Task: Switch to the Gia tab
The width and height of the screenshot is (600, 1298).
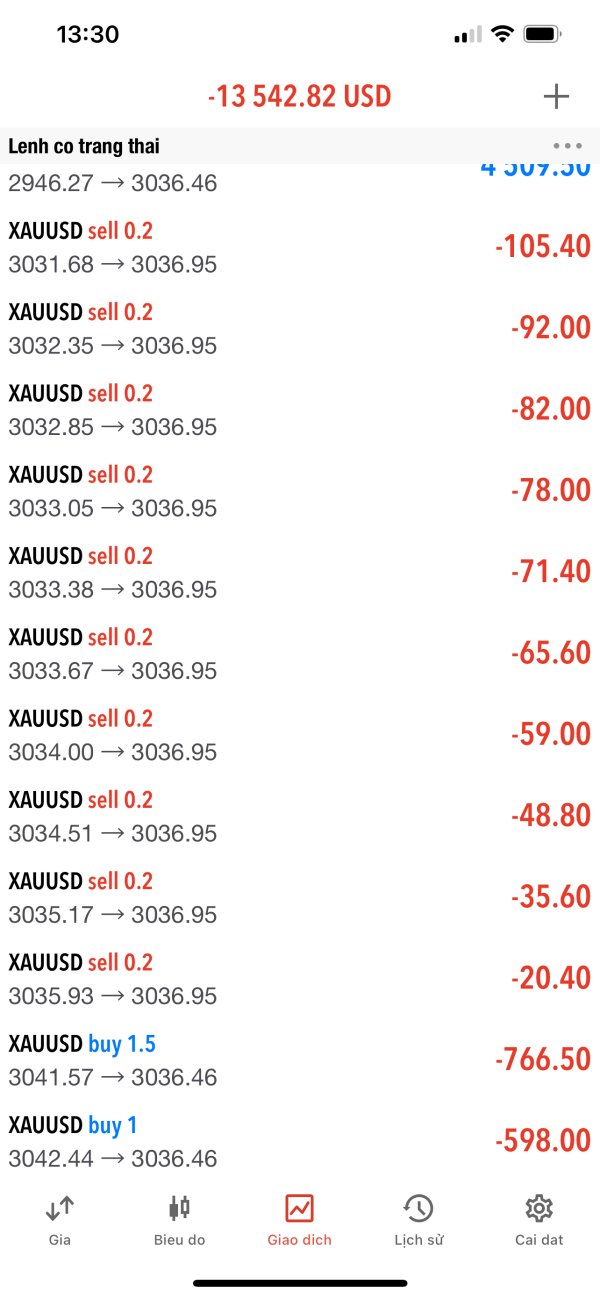Action: 60,1220
